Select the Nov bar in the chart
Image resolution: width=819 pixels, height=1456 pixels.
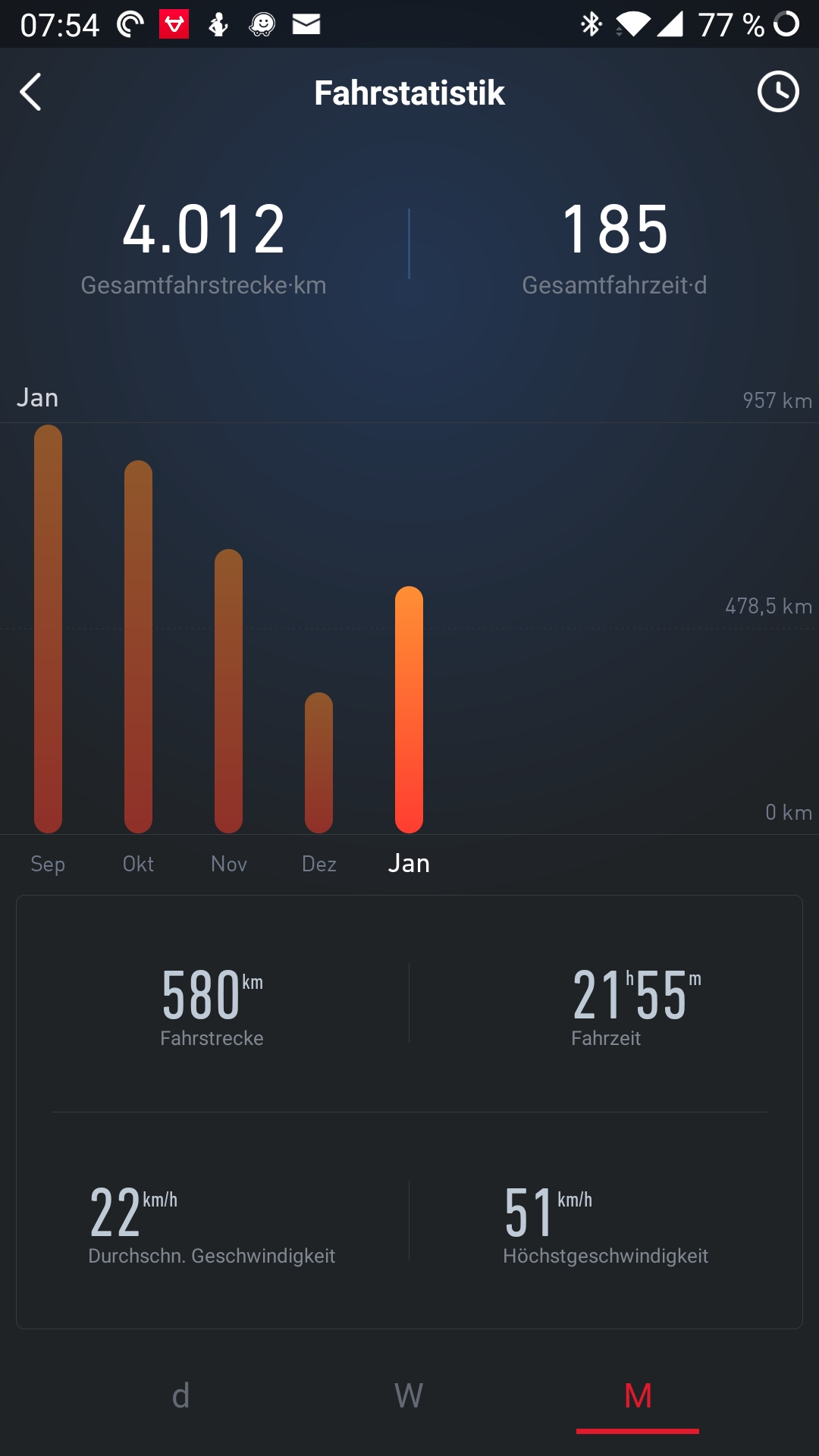pyautogui.click(x=228, y=691)
